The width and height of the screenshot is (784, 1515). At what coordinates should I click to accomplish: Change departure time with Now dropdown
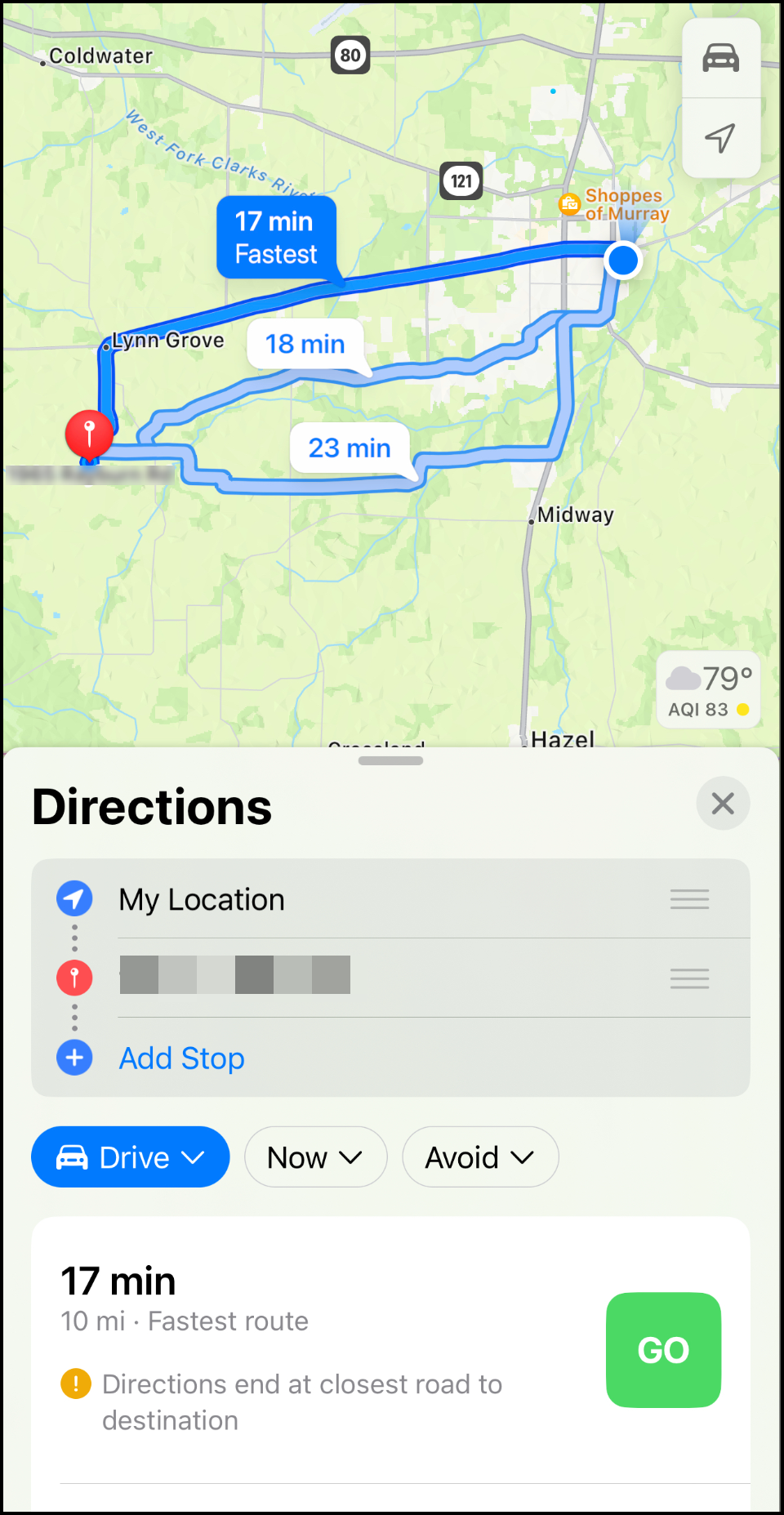pos(315,1157)
